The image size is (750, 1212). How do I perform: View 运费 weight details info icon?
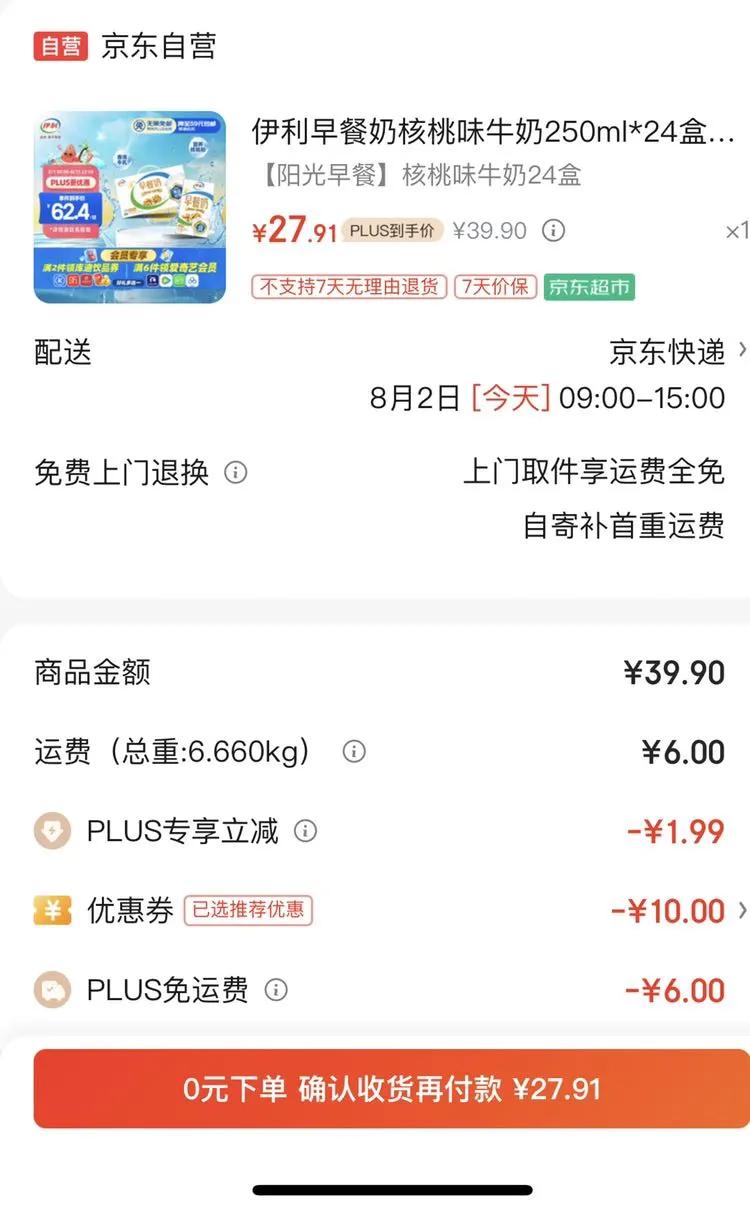coord(354,752)
